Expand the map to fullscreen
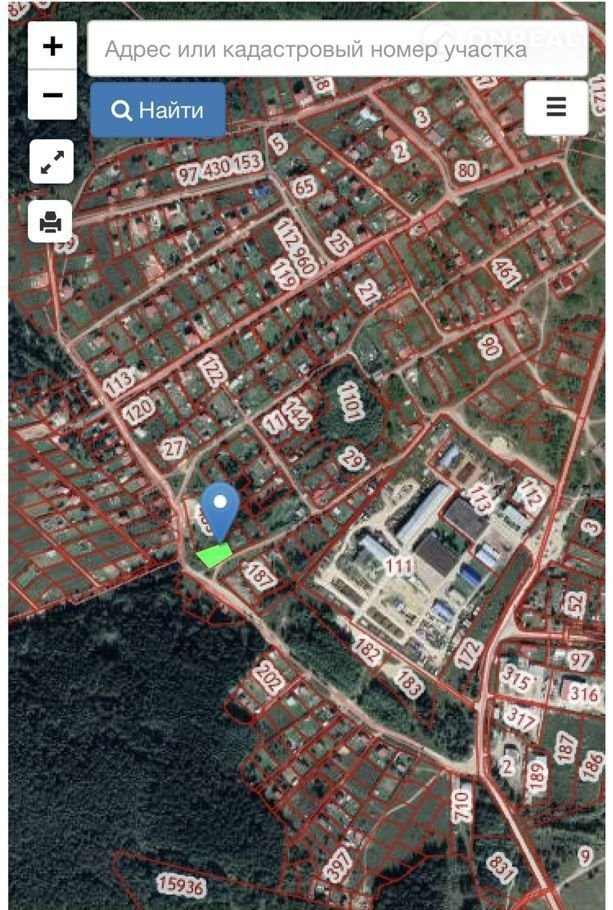The height and width of the screenshot is (910, 613). coord(52,162)
